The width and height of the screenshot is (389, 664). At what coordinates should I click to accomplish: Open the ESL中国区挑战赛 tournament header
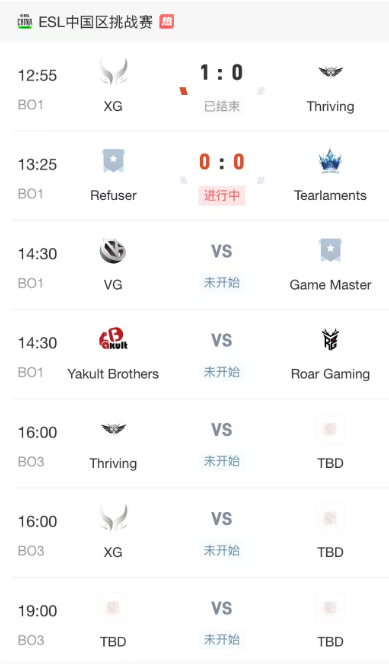pos(194,22)
